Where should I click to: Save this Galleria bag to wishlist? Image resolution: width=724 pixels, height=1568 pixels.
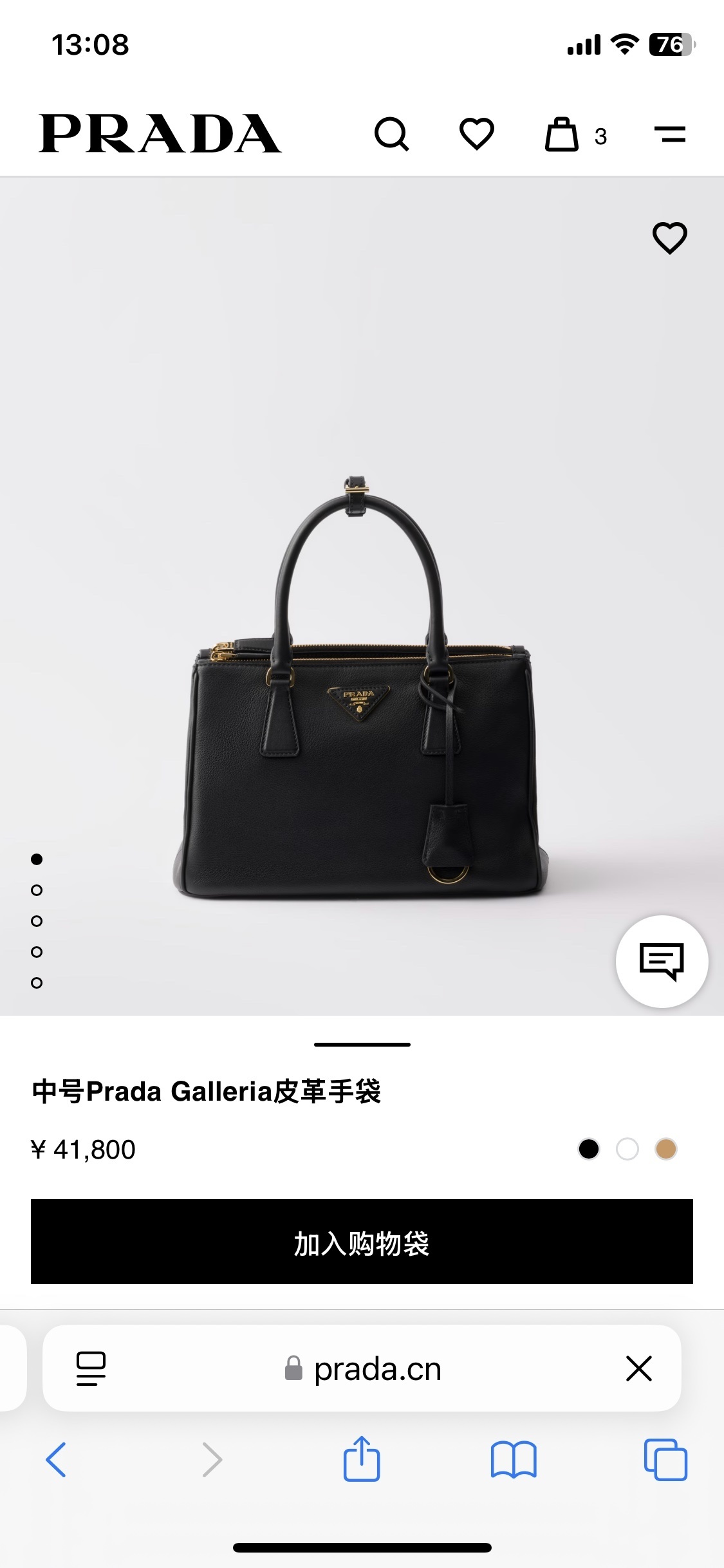pyautogui.click(x=669, y=238)
